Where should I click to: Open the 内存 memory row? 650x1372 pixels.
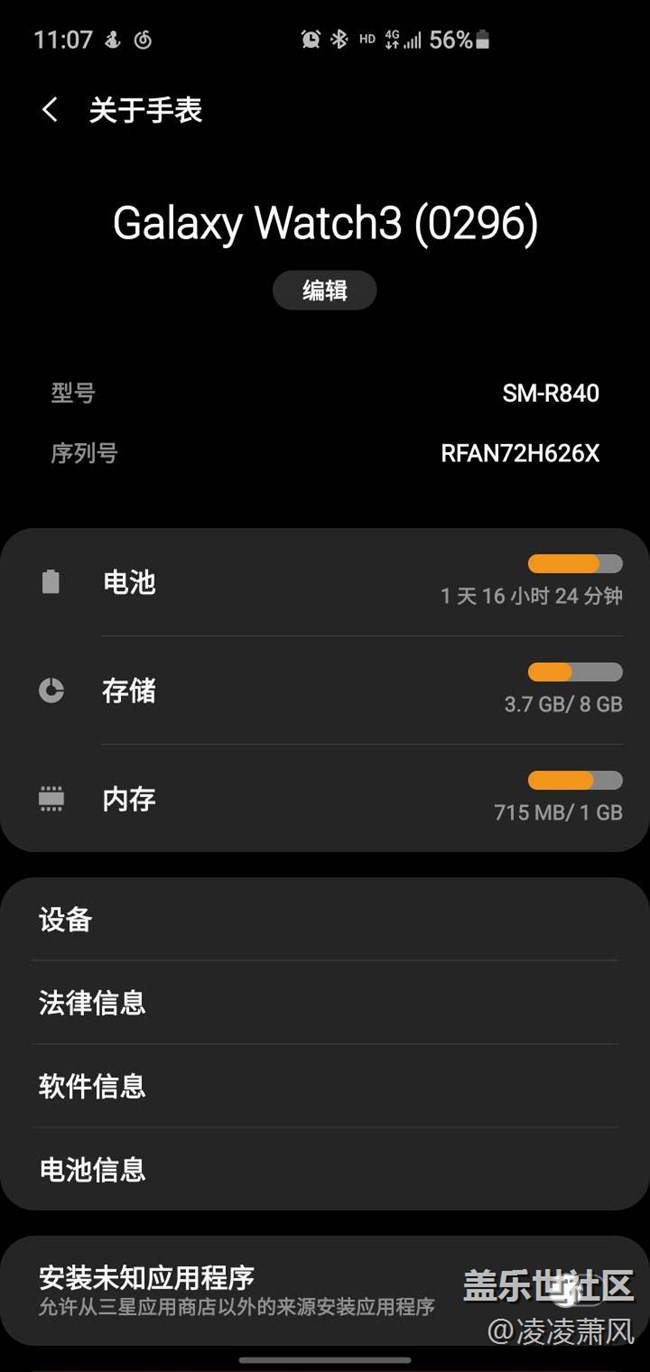tap(325, 798)
